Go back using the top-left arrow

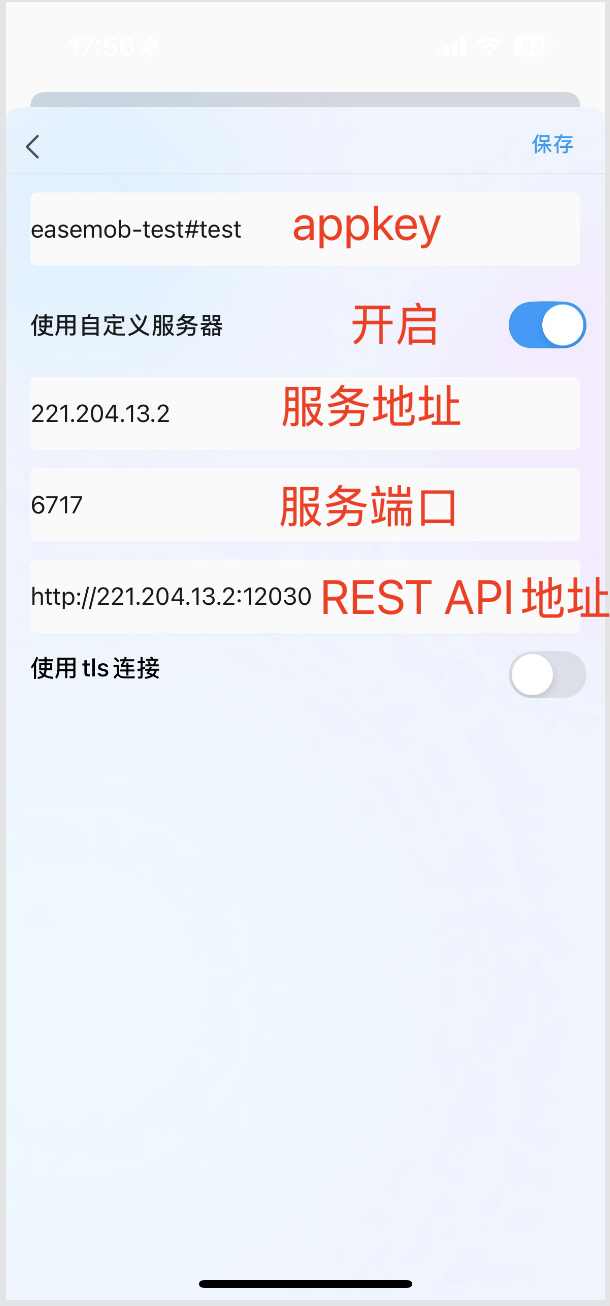(33, 147)
